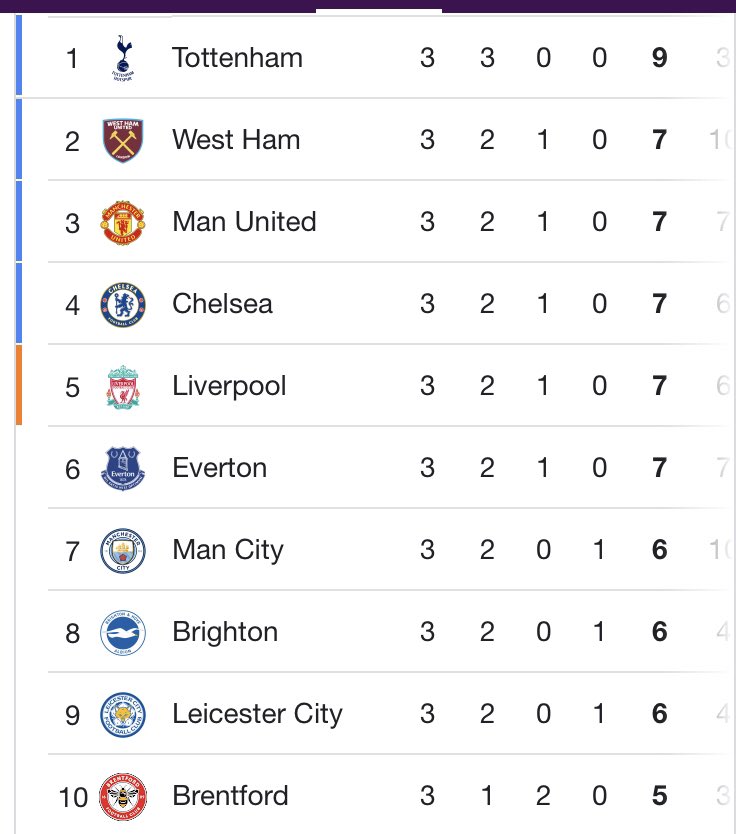Screen dimensions: 736x834
Task: View Liverpool team page
Action: [229, 385]
